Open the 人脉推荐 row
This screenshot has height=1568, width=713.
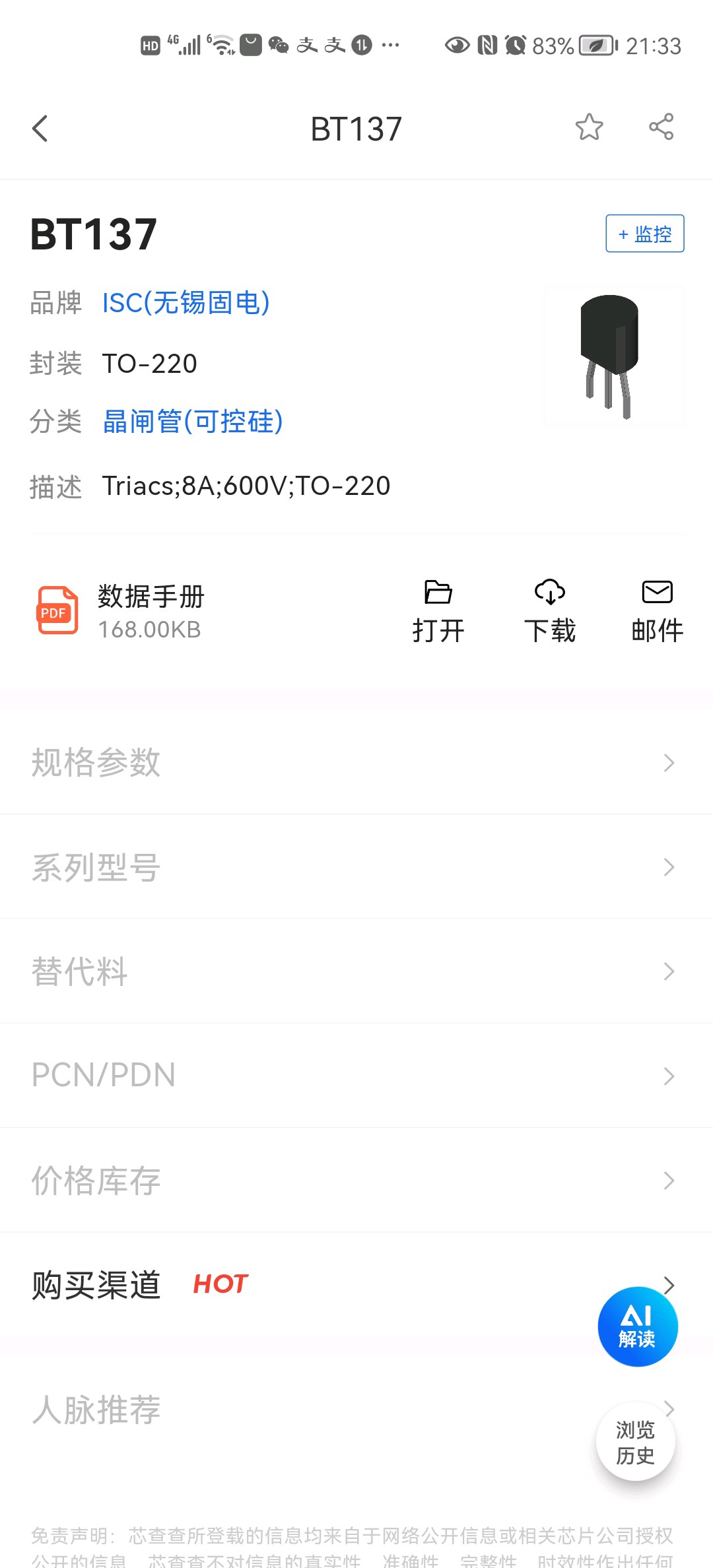click(356, 1409)
